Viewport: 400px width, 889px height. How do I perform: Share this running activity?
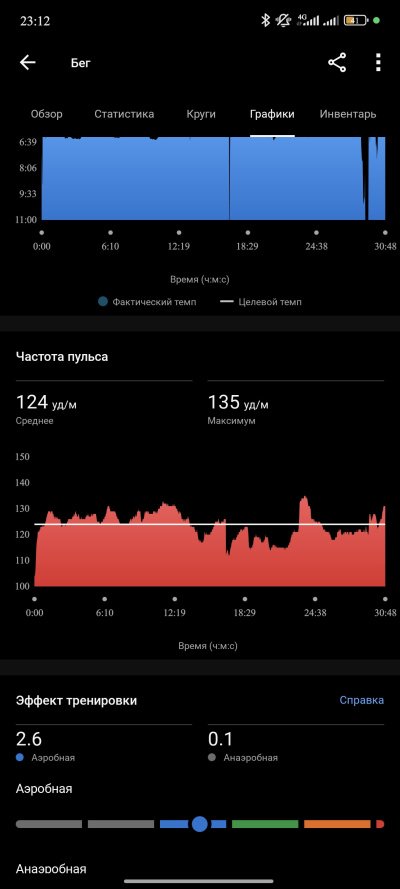coord(337,62)
